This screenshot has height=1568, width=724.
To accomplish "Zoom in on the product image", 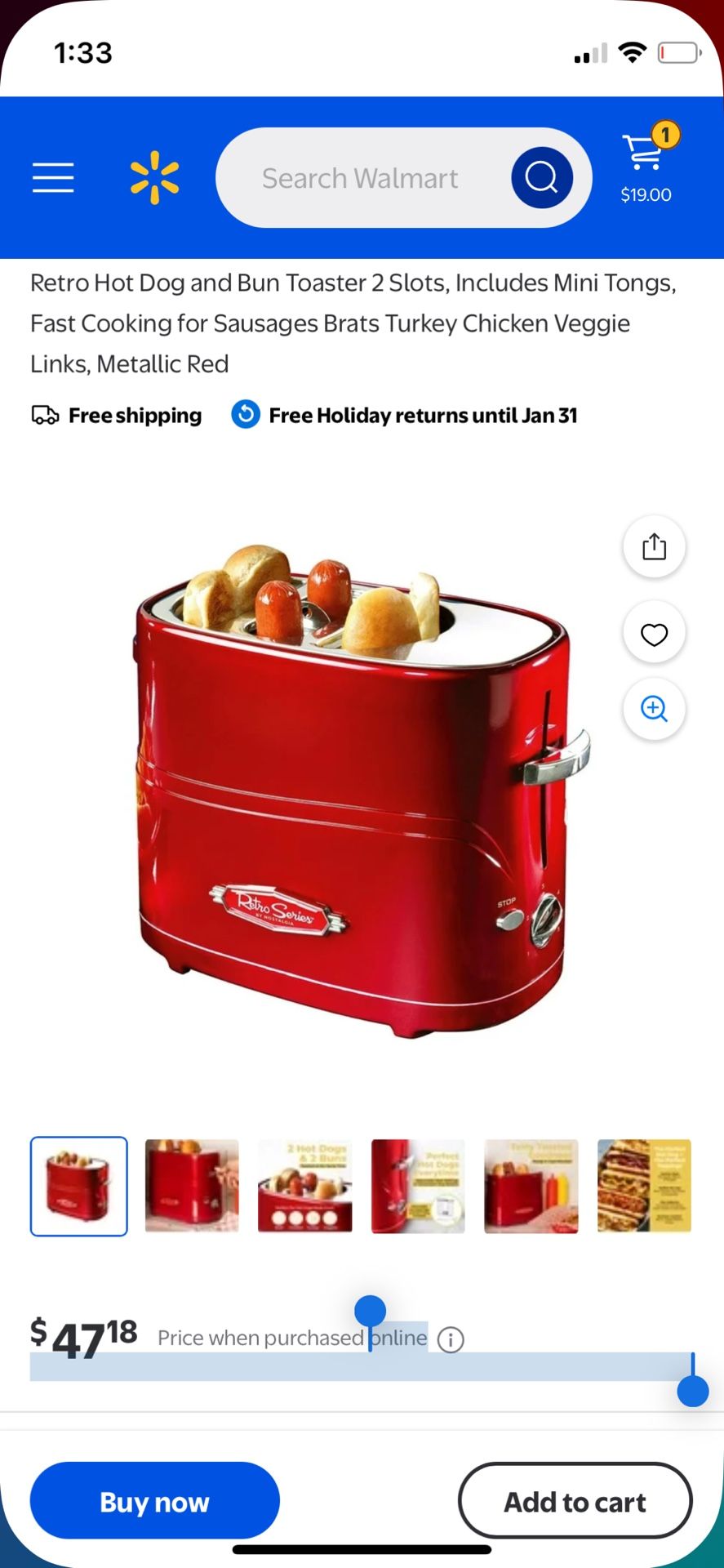I will pos(654,708).
